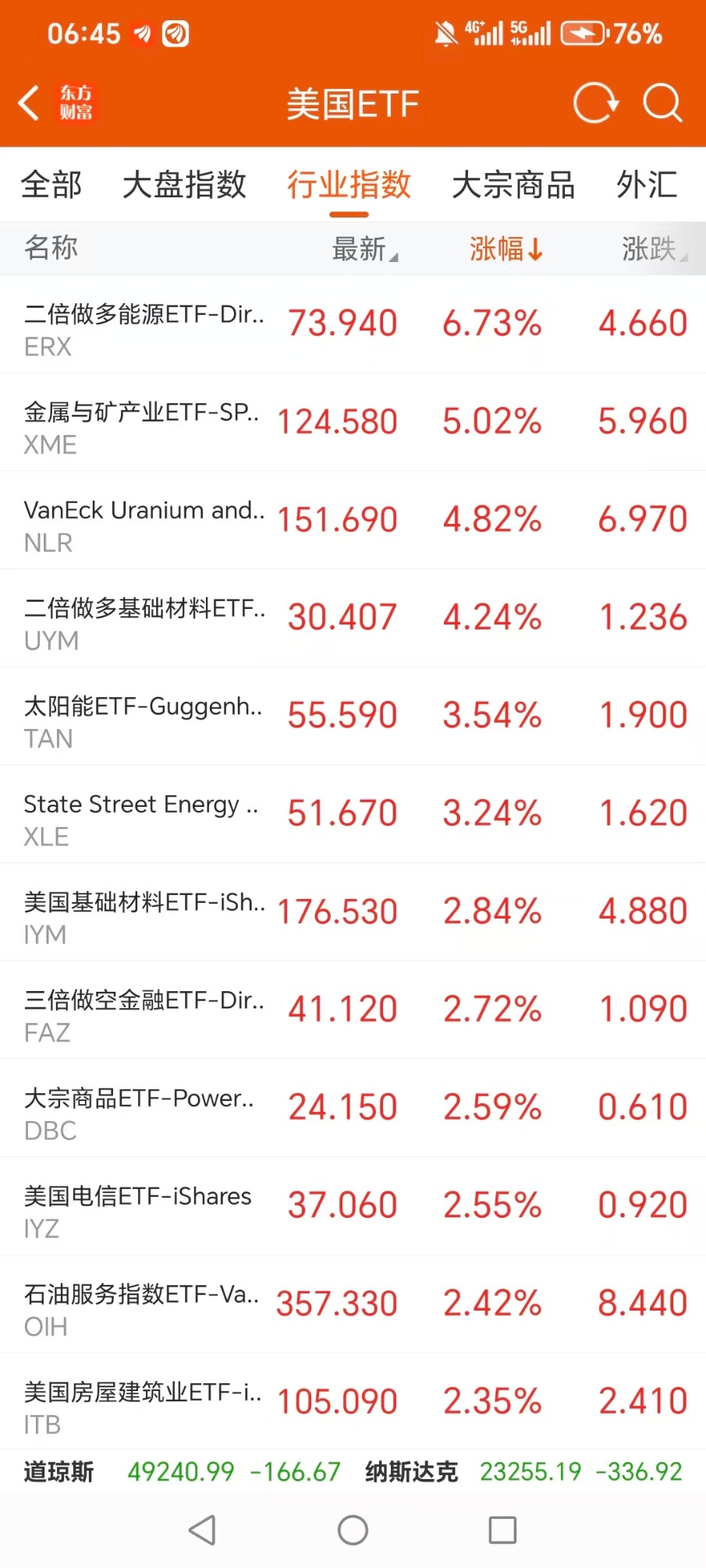This screenshot has height=1568, width=706.
Task: Sort the list by 最新 price
Action: coord(364,249)
